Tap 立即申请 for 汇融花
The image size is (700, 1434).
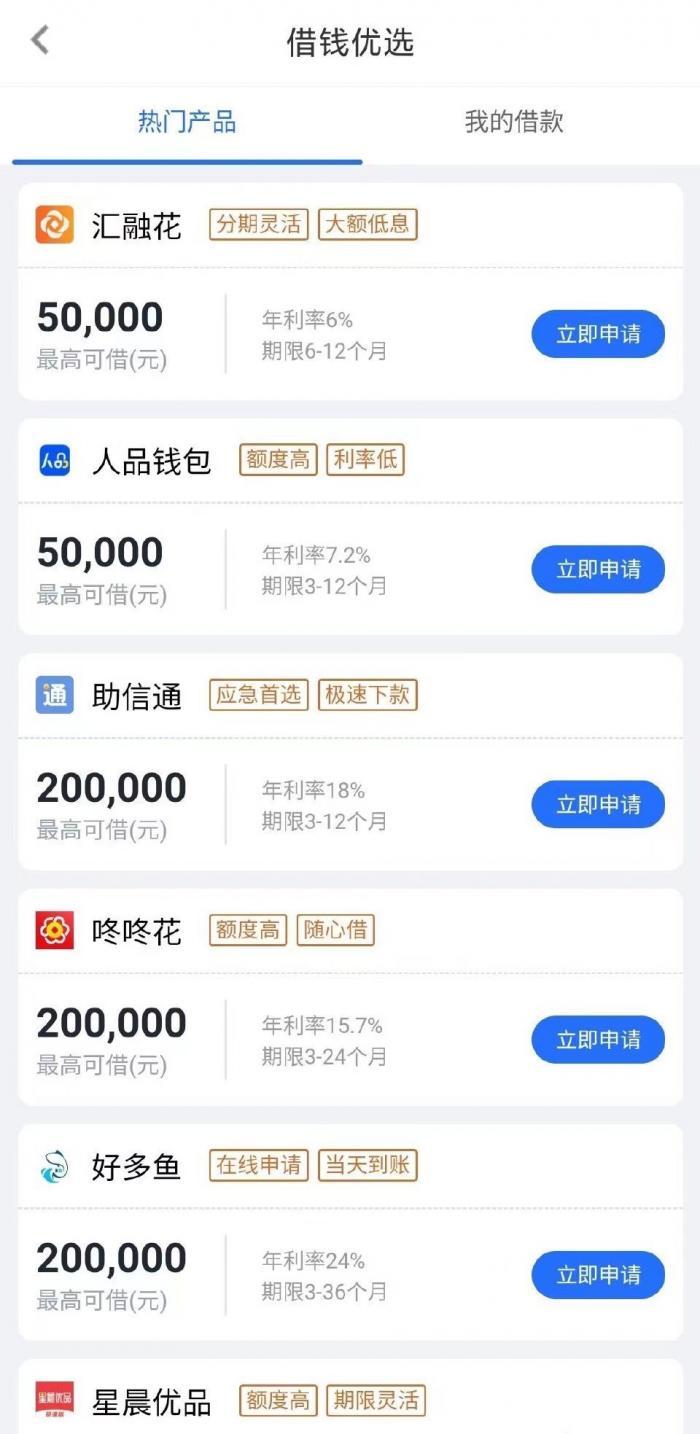pyautogui.click(x=598, y=334)
